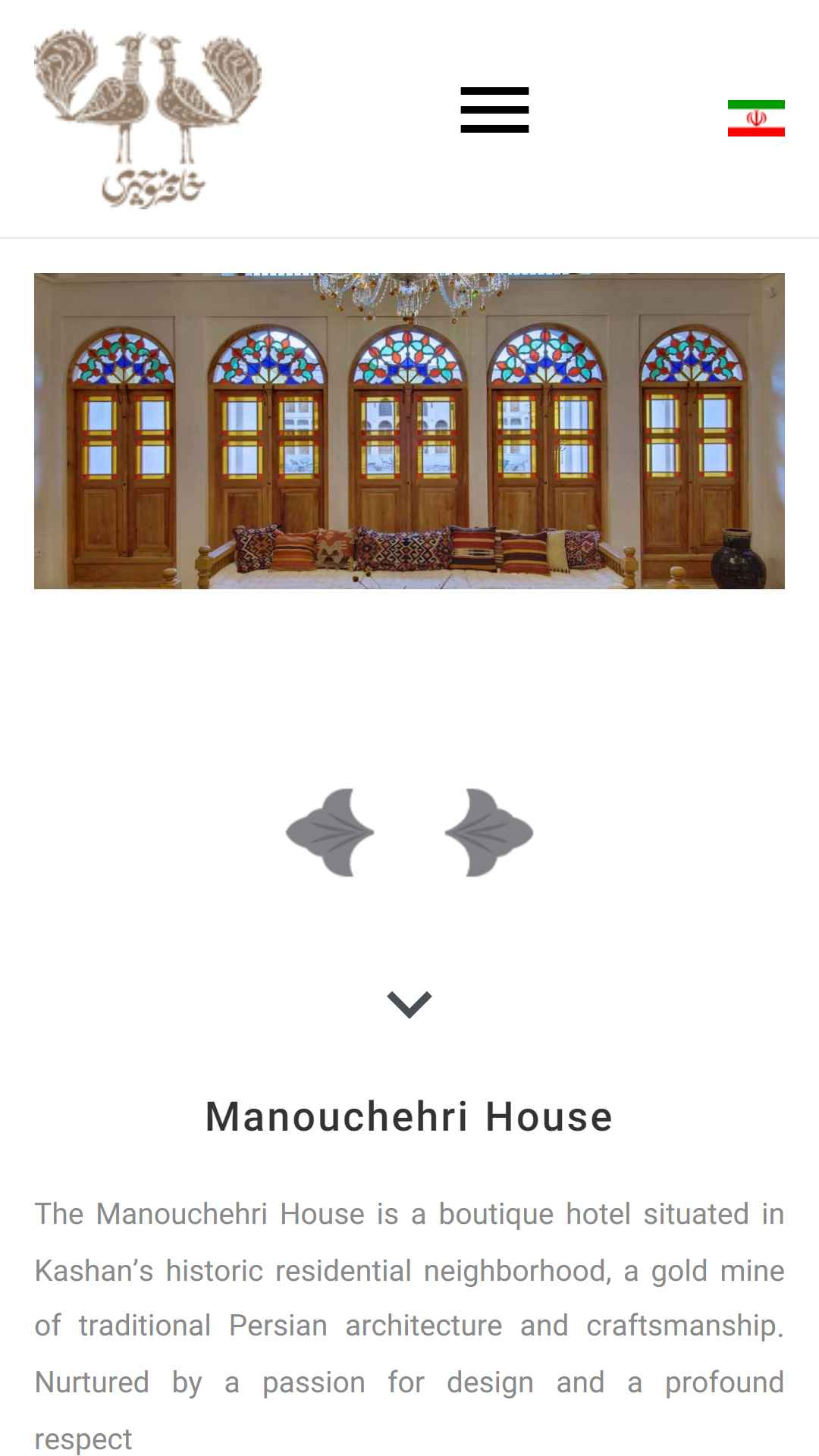Tap the down chevron to jump below
Screen dimensions: 819x1456
(x=409, y=1005)
